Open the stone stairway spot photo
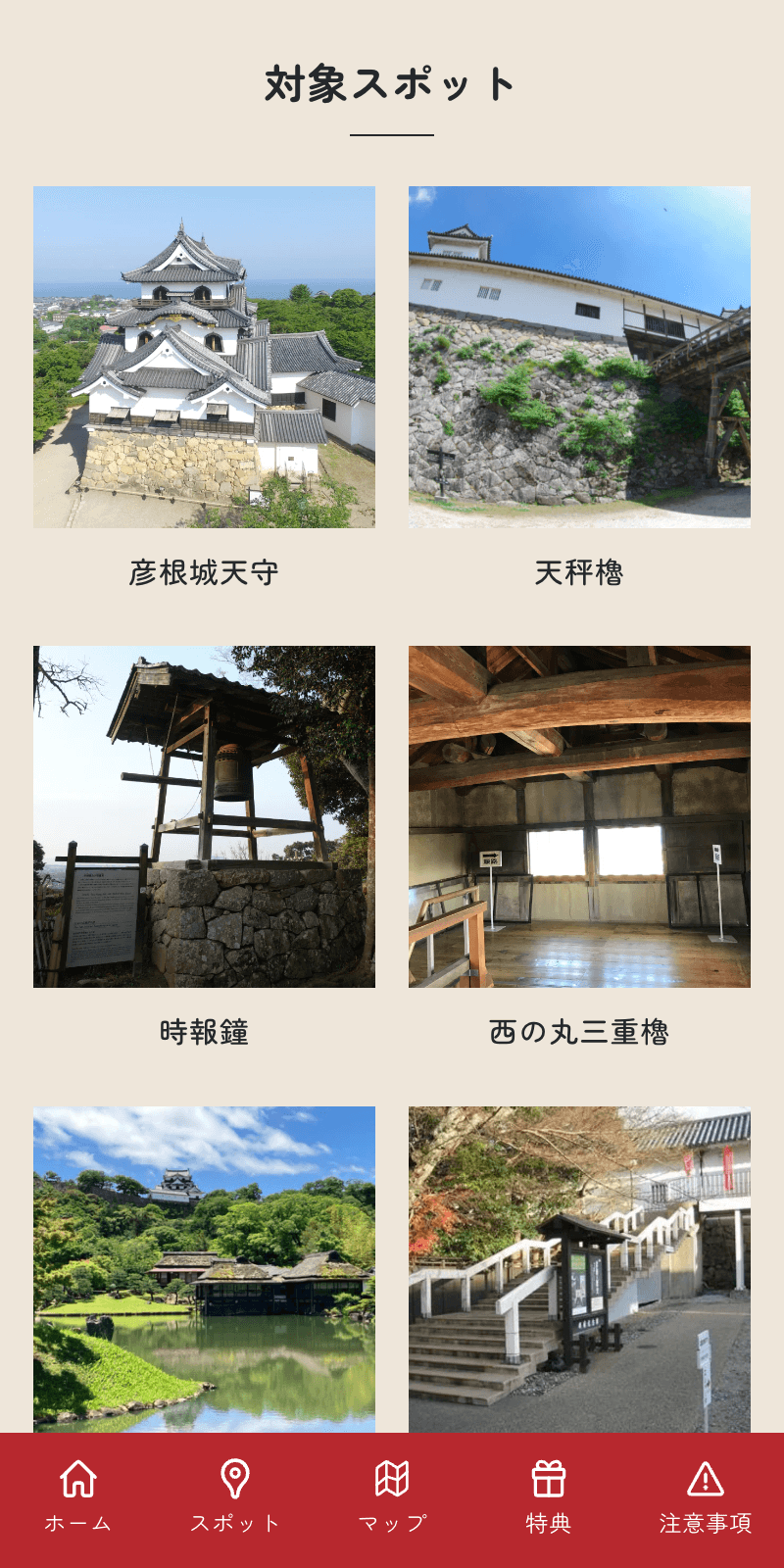This screenshot has width=784, height=1568. click(579, 1269)
